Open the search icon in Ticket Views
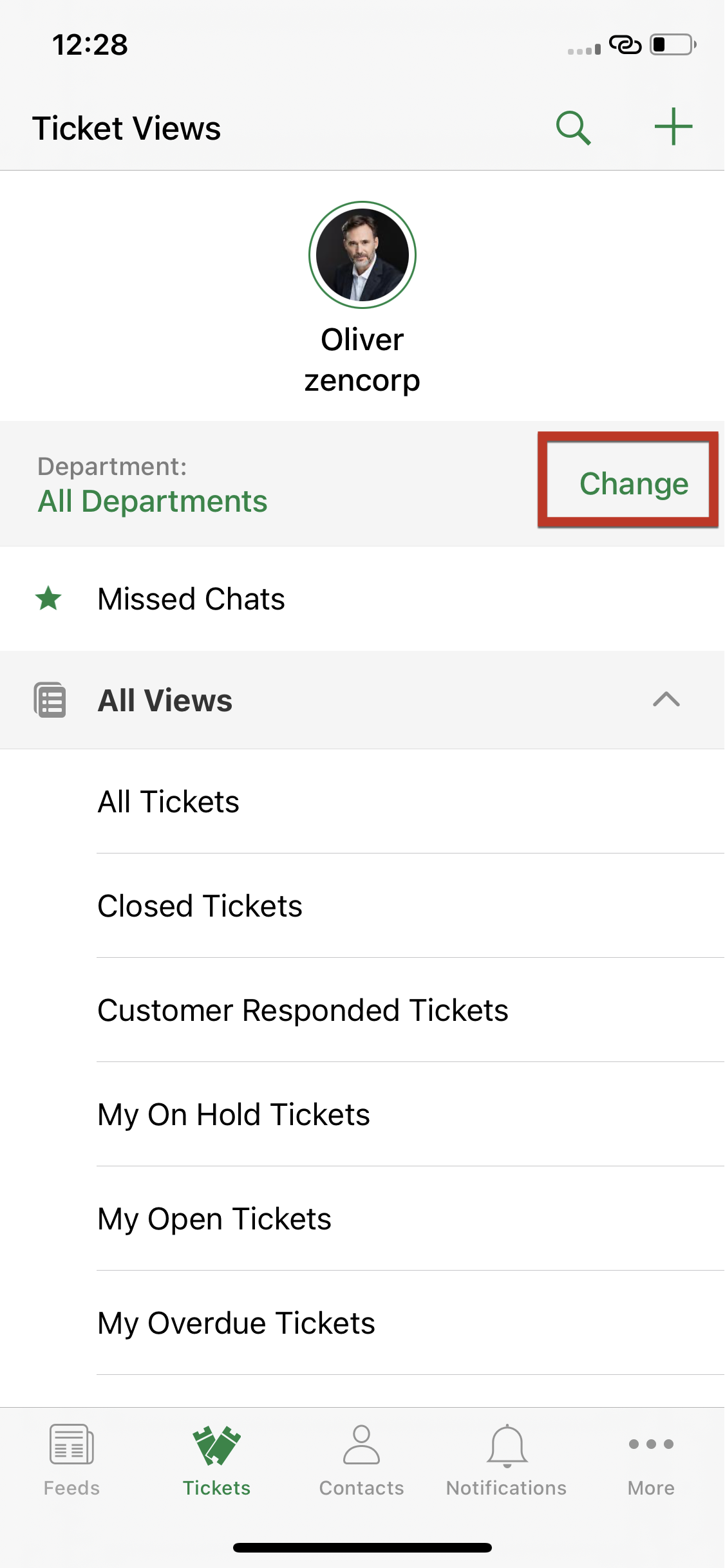The width and height of the screenshot is (725, 1568). point(573,127)
